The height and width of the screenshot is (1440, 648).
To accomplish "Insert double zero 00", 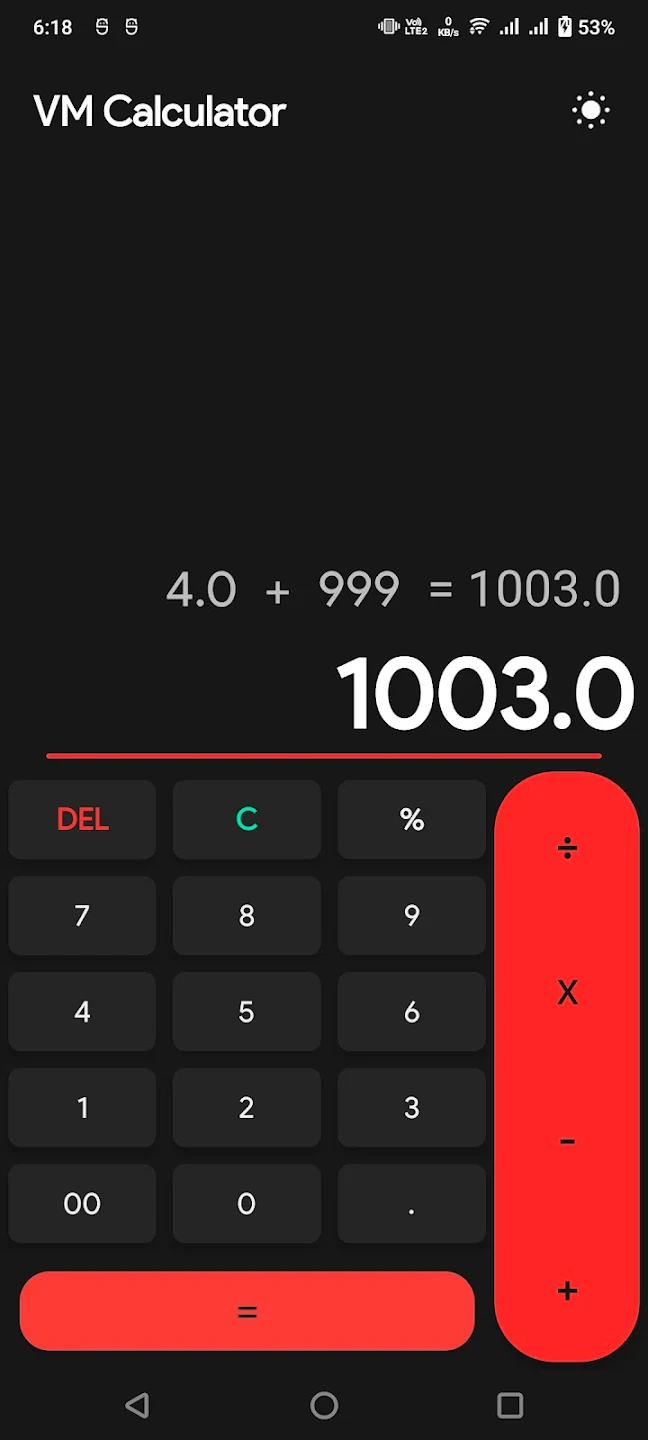I will click(x=82, y=1203).
